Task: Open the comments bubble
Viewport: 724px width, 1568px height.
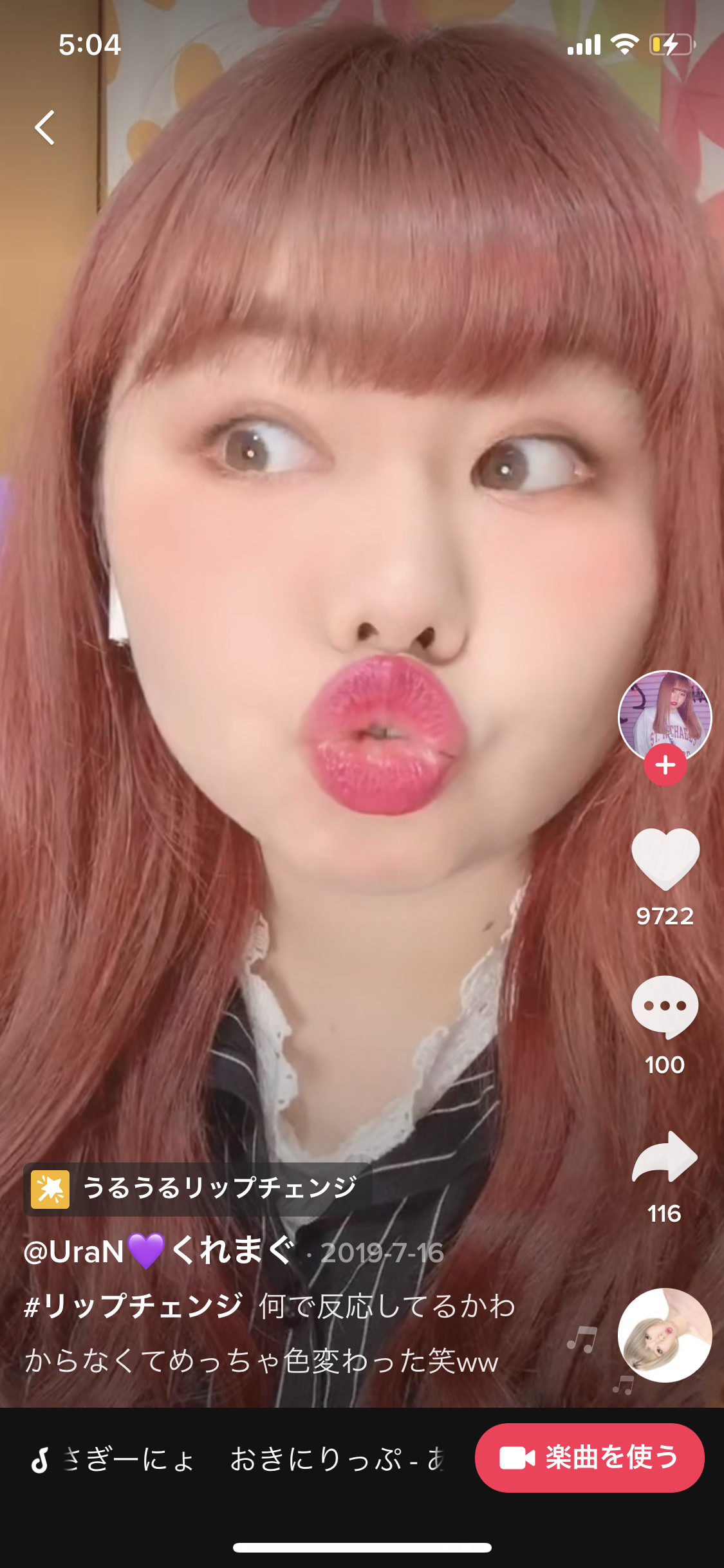Action: click(665, 1007)
